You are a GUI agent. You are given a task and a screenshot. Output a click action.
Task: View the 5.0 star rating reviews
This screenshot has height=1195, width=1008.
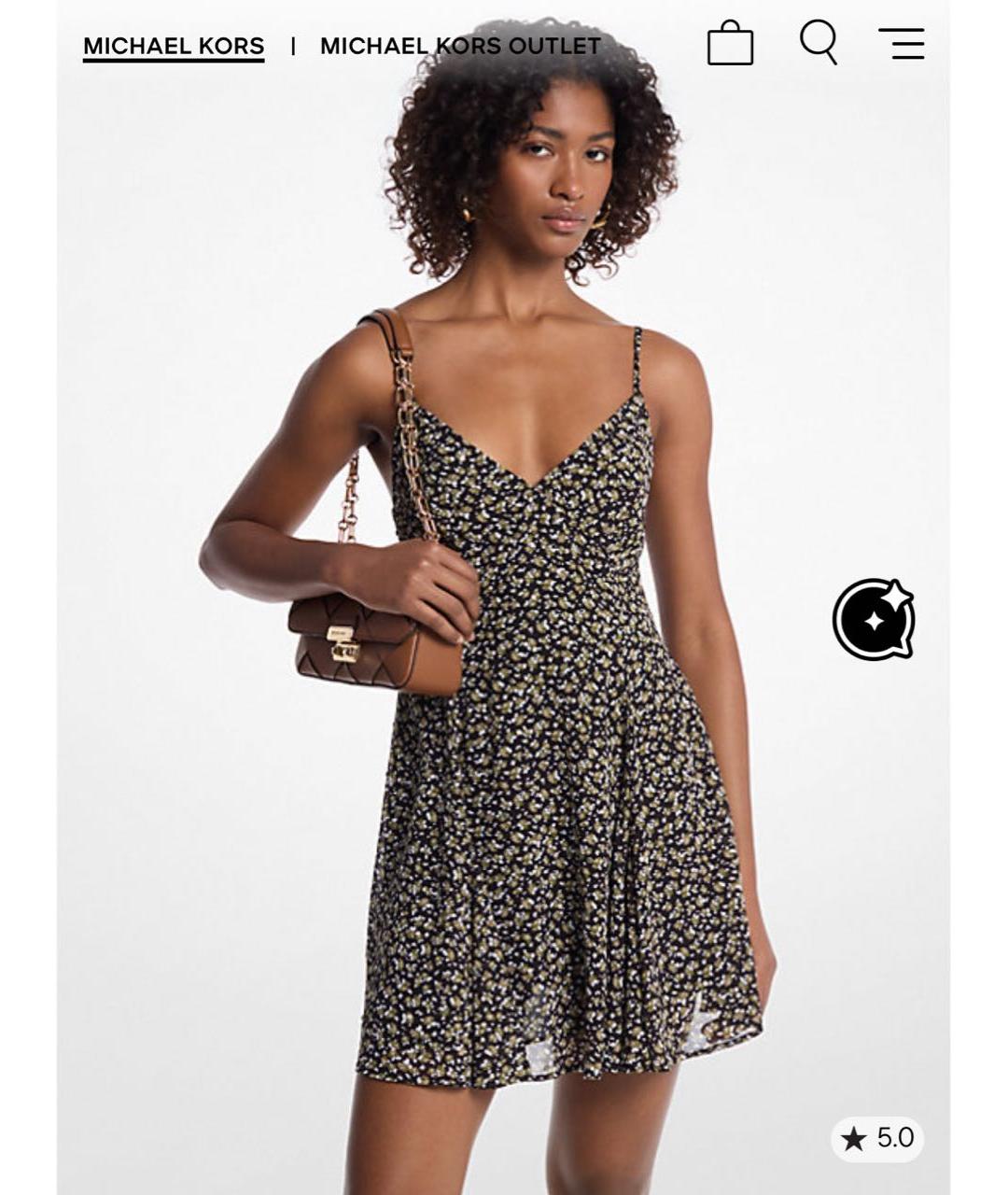pyautogui.click(x=876, y=1138)
